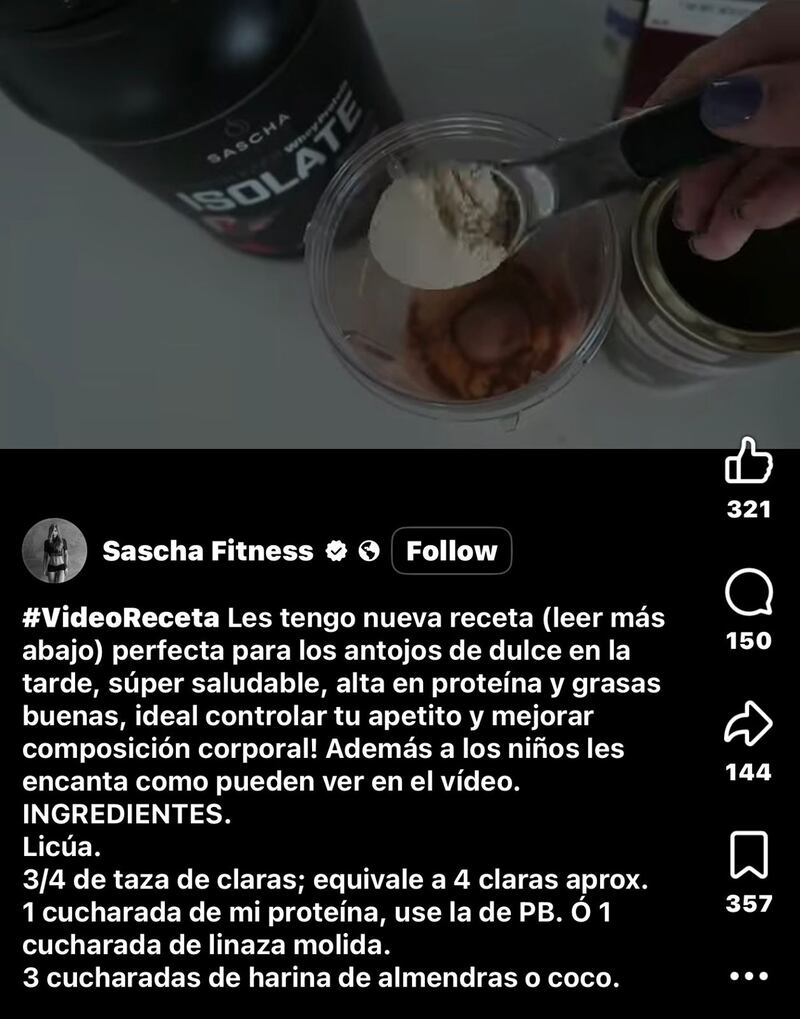The width and height of the screenshot is (800, 1019).
Task: Open the comments on this video
Action: 748,596
